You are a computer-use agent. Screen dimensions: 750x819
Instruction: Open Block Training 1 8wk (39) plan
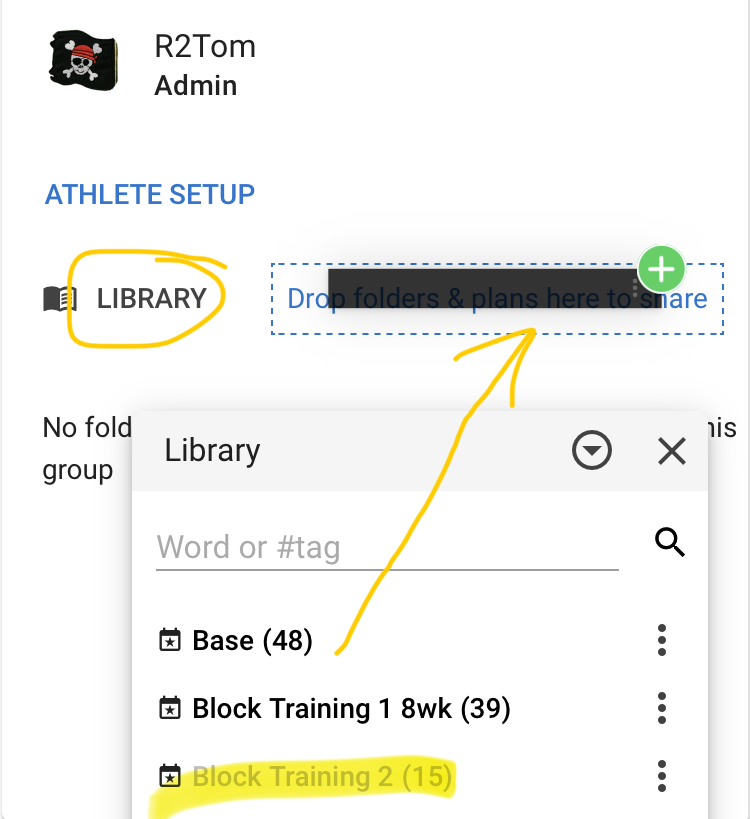tap(350, 708)
